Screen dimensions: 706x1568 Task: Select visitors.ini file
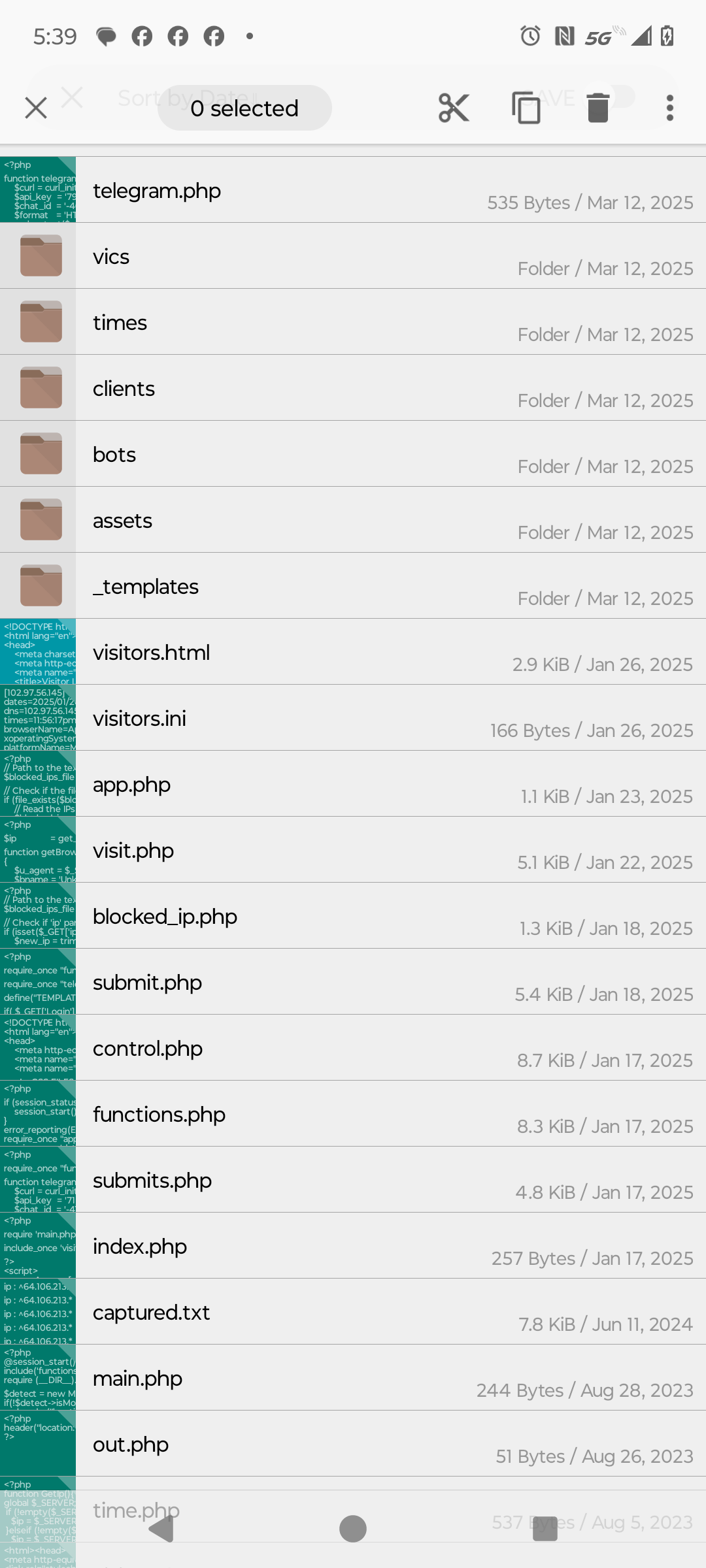coord(353,718)
